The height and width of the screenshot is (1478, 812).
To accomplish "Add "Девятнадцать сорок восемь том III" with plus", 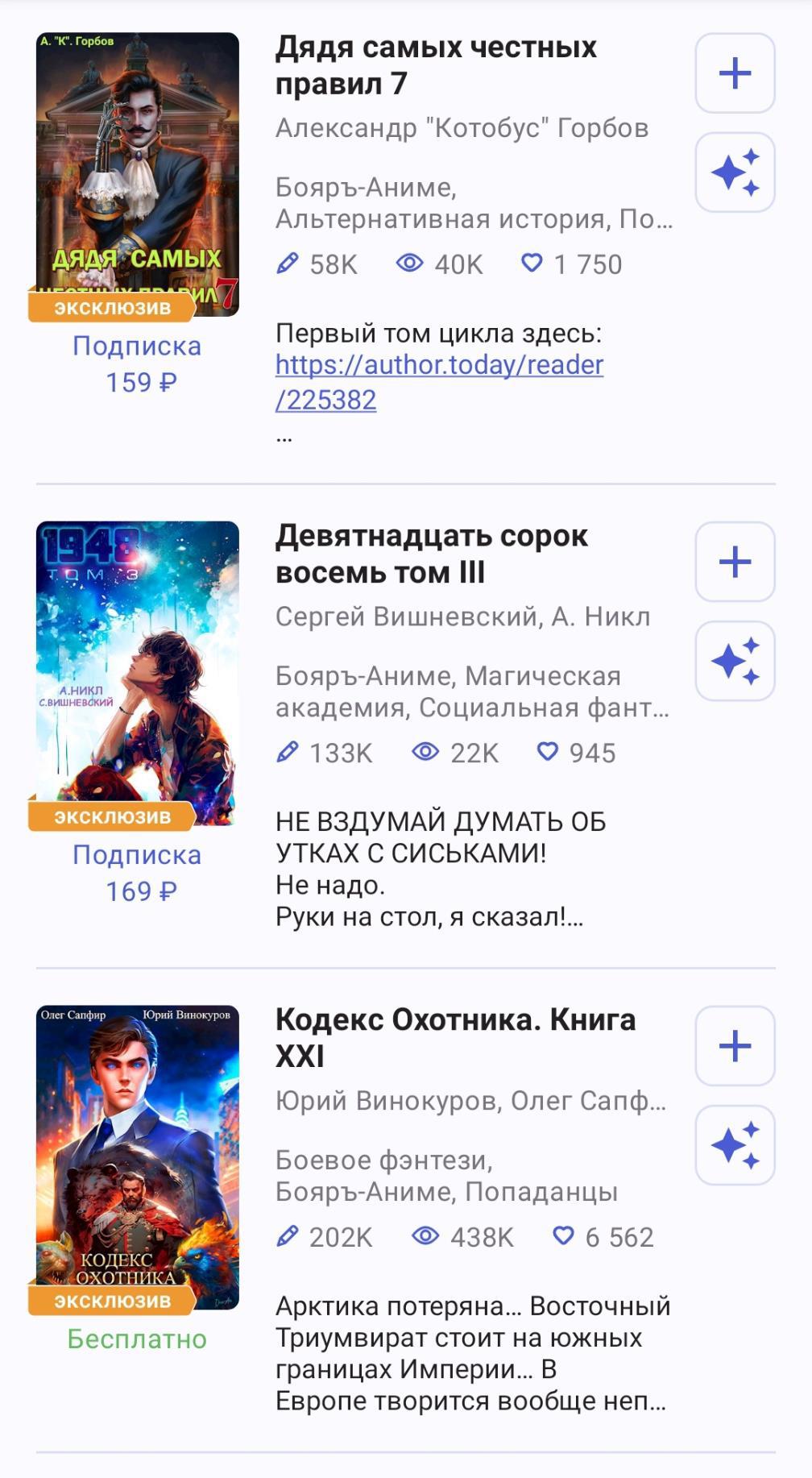I will (x=735, y=562).
